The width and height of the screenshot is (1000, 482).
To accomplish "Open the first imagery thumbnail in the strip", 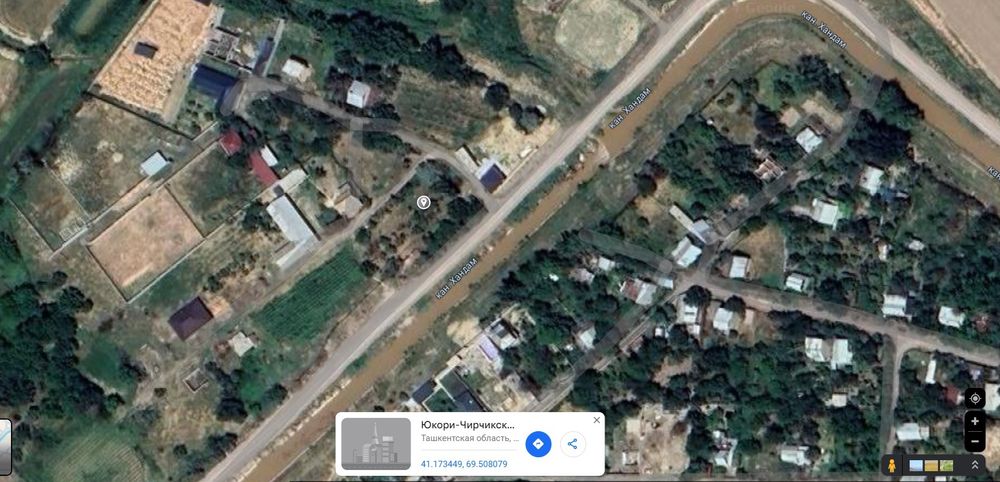I will click(x=915, y=465).
